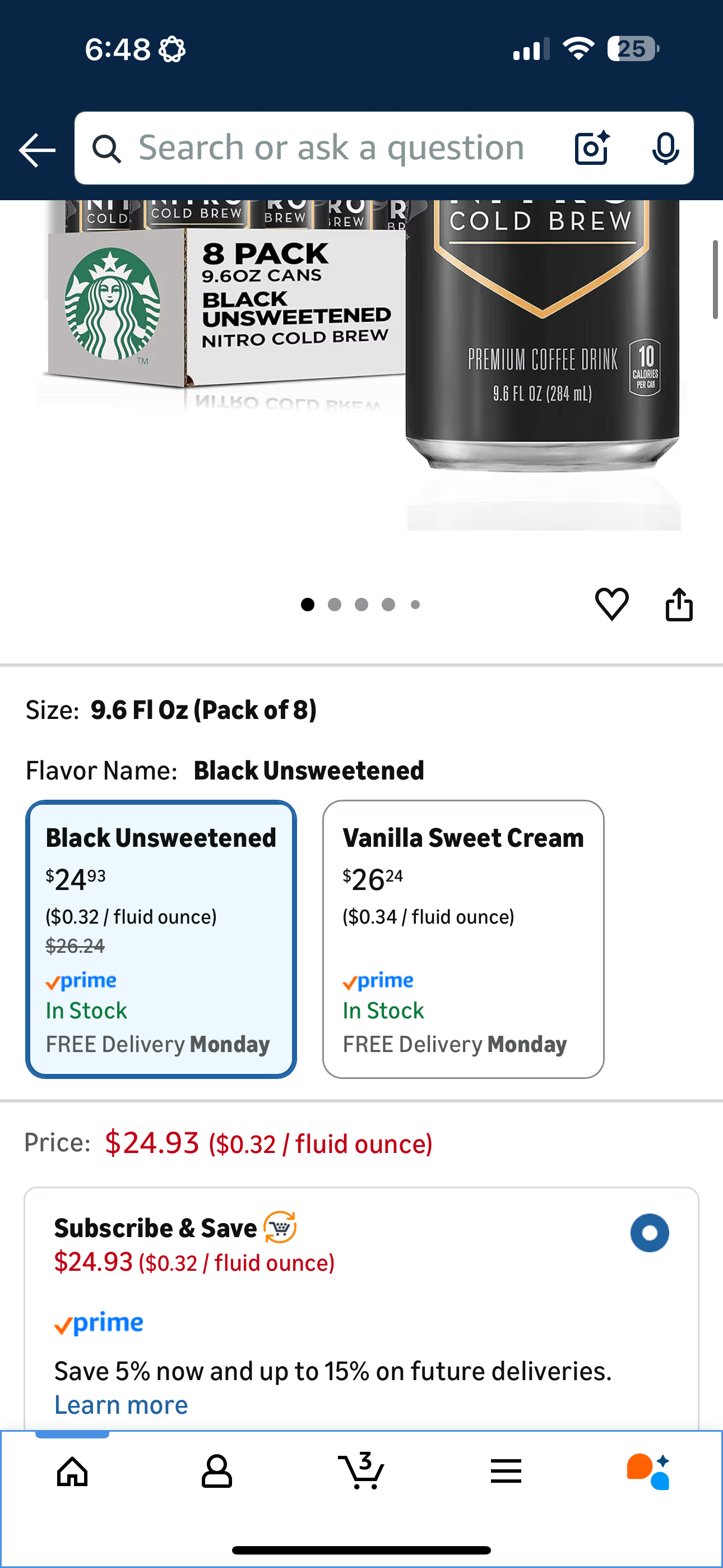Screen dimensions: 723x1568
Task: Select the third image carousel dot
Action: click(361, 604)
